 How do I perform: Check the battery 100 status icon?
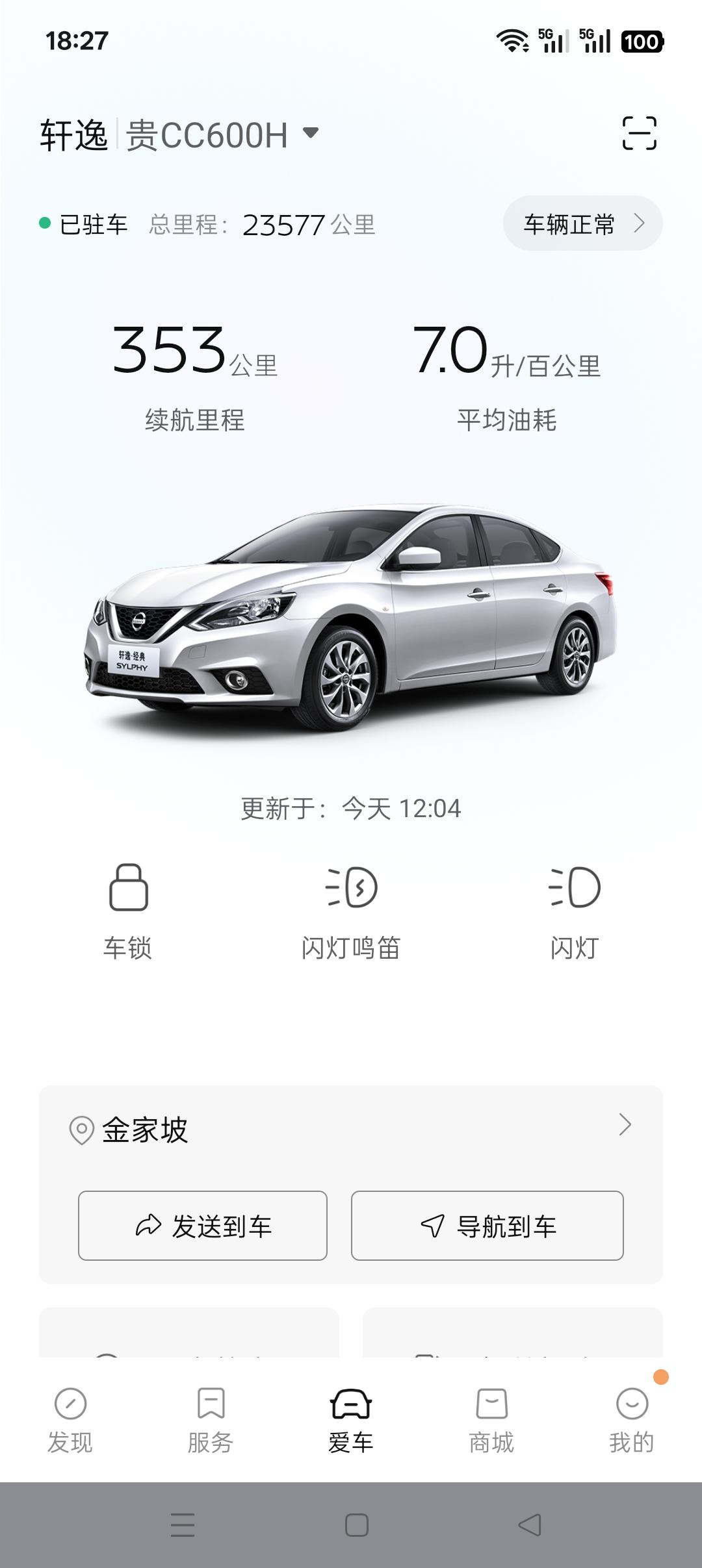coord(643,40)
